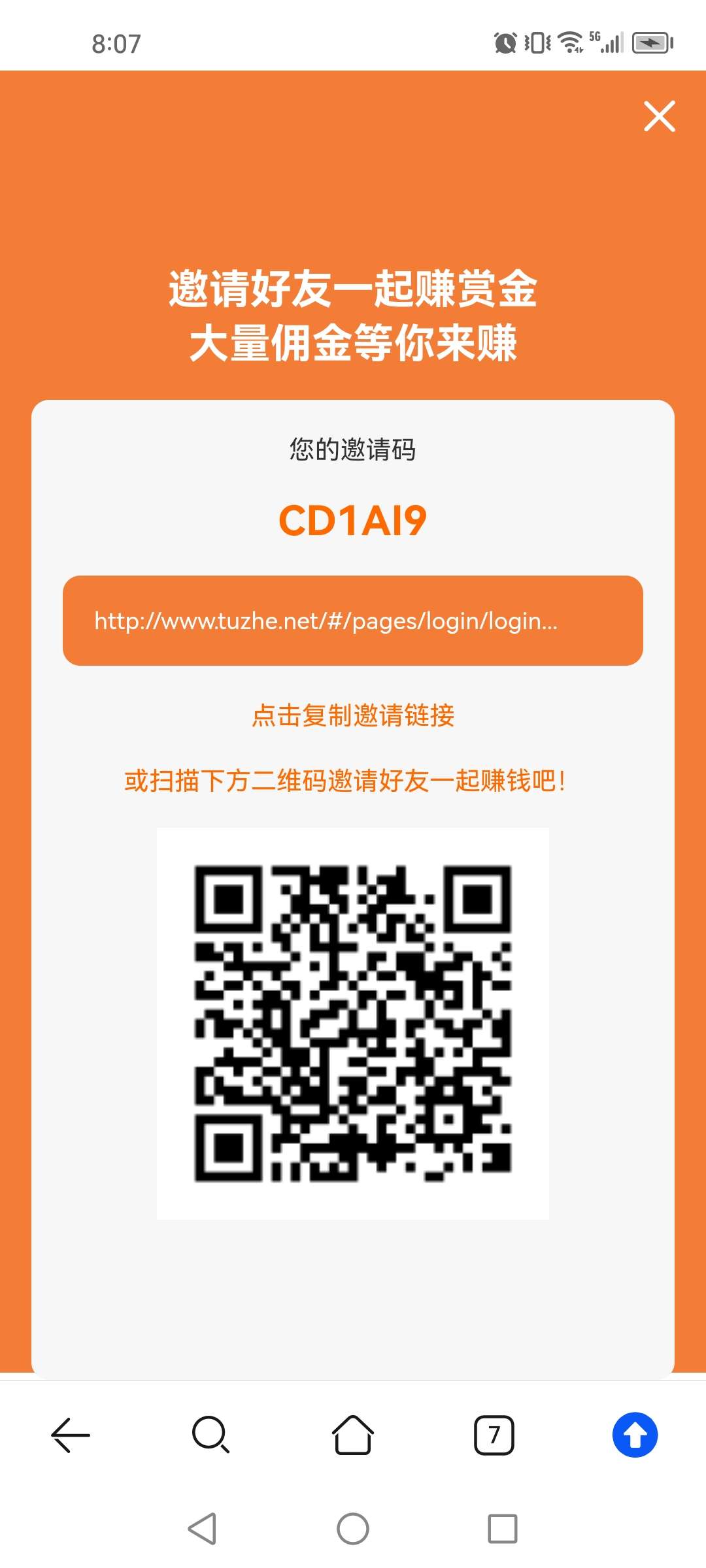This screenshot has height=1568, width=706.
Task: Go to the browser home page
Action: (x=353, y=1435)
